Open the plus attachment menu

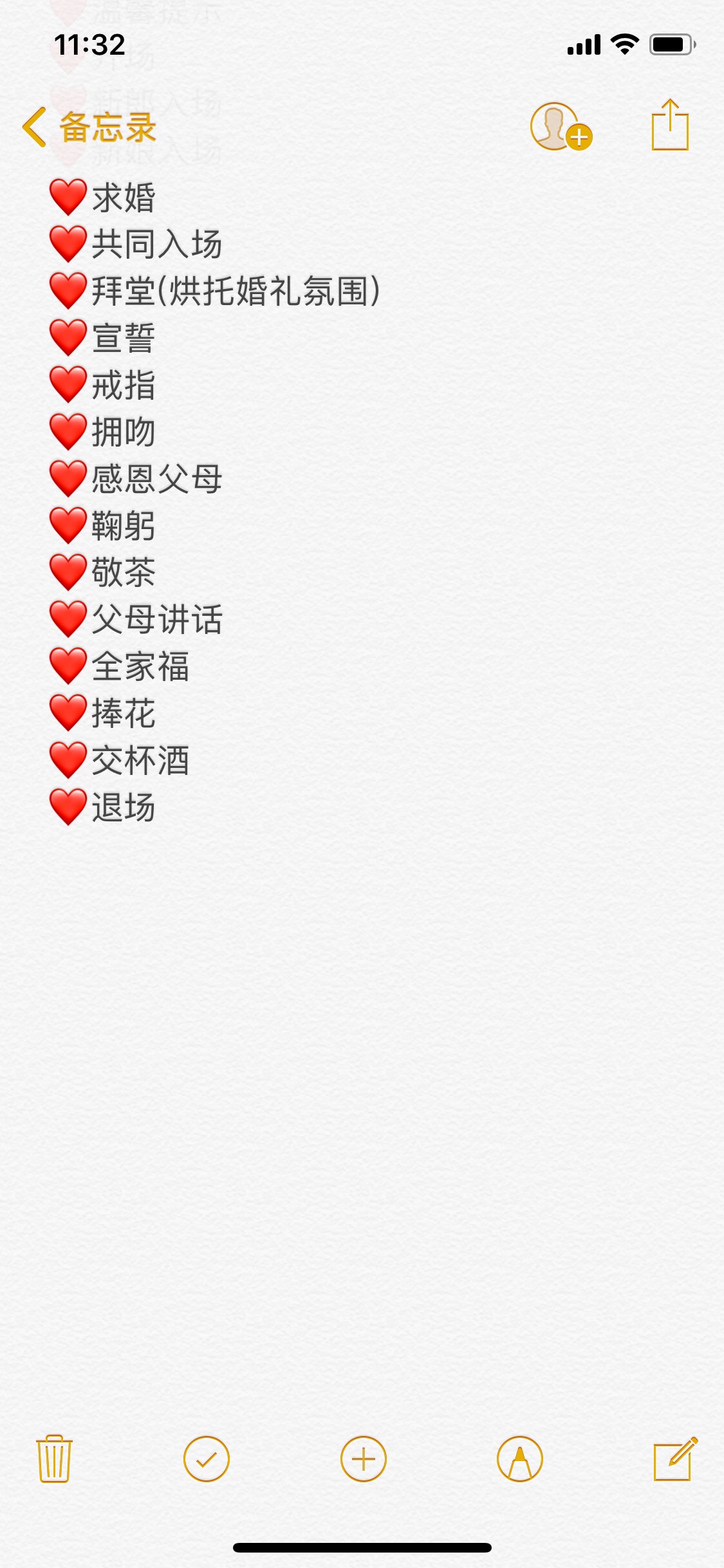pyautogui.click(x=364, y=1459)
